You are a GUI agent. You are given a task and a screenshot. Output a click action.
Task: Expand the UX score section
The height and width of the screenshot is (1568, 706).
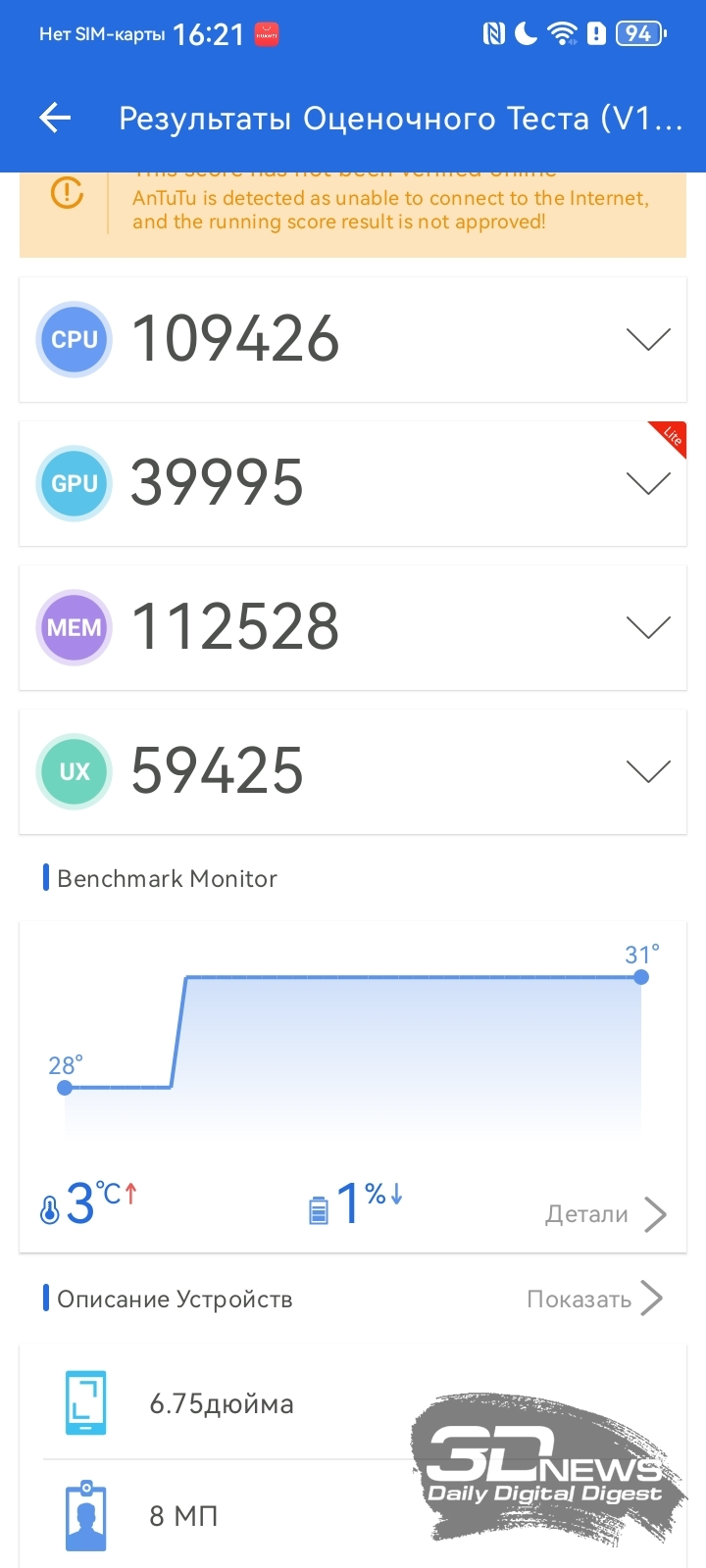coord(648,771)
